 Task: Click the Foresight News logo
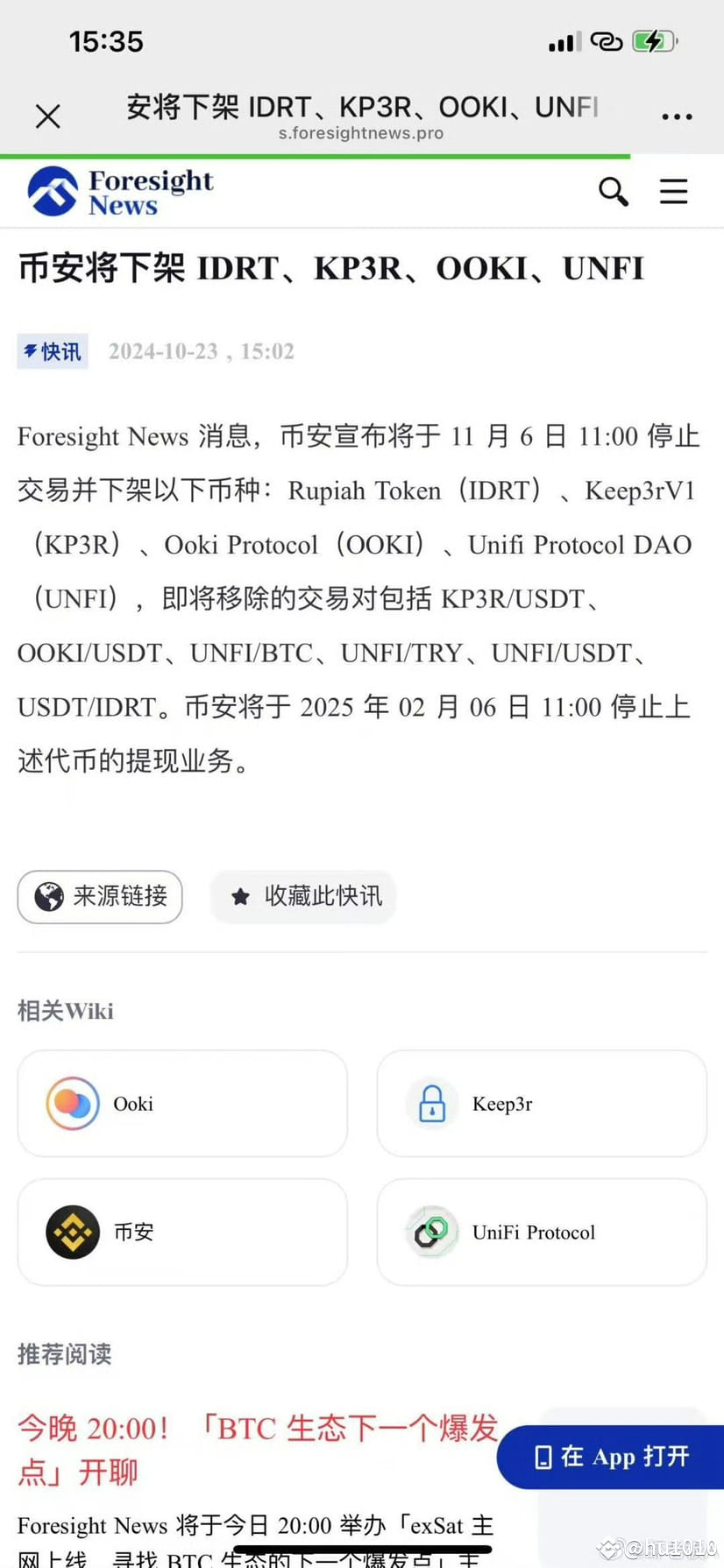coord(118,191)
